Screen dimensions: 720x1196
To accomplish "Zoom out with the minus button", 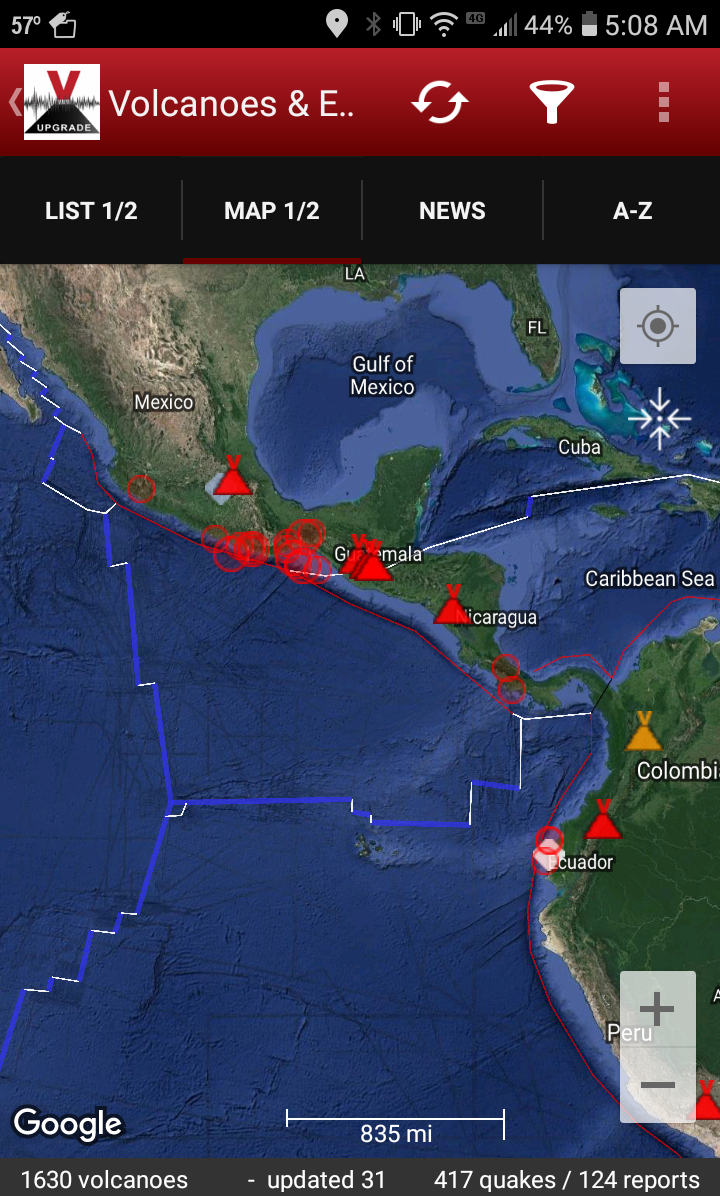I will (657, 1085).
